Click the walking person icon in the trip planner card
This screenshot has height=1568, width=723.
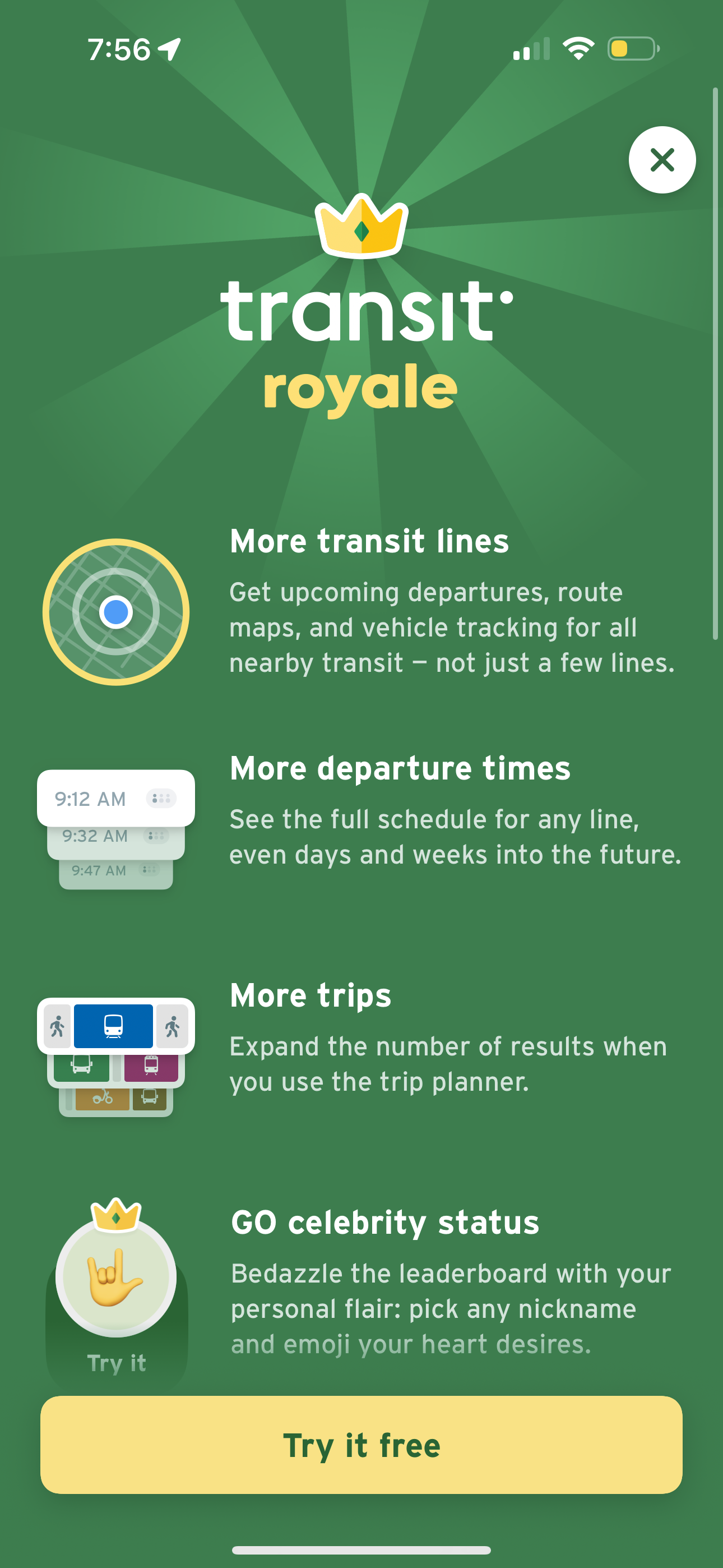(56, 1026)
